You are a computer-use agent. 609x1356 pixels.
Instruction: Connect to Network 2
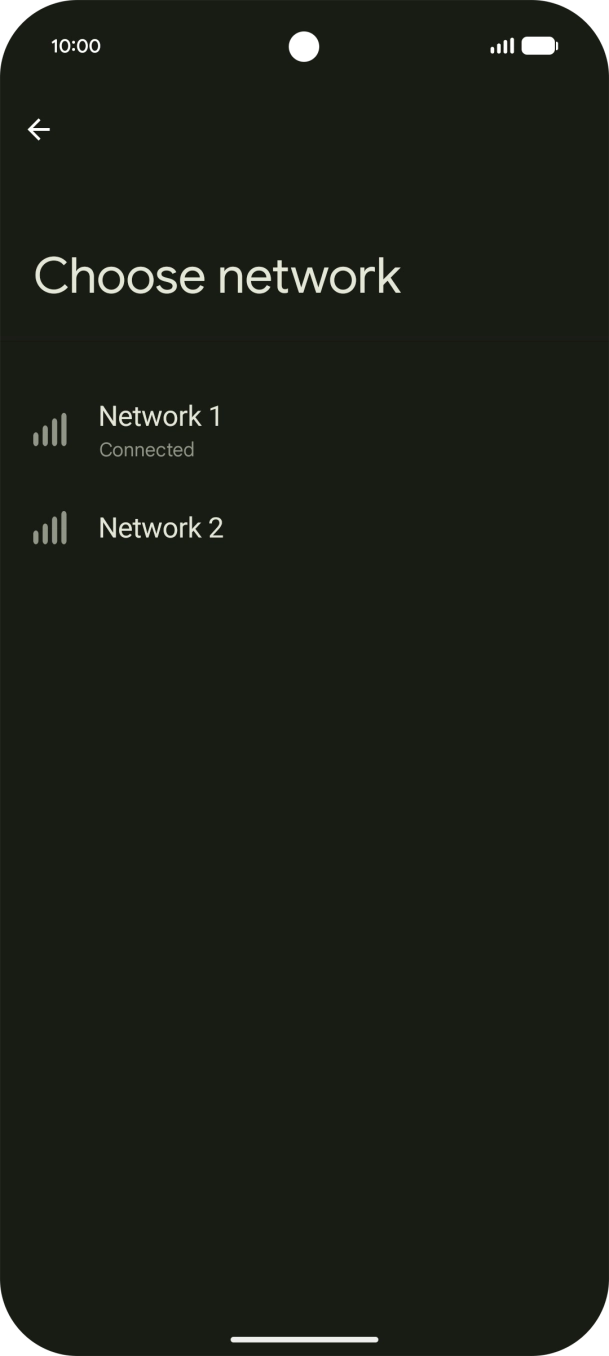[161, 528]
